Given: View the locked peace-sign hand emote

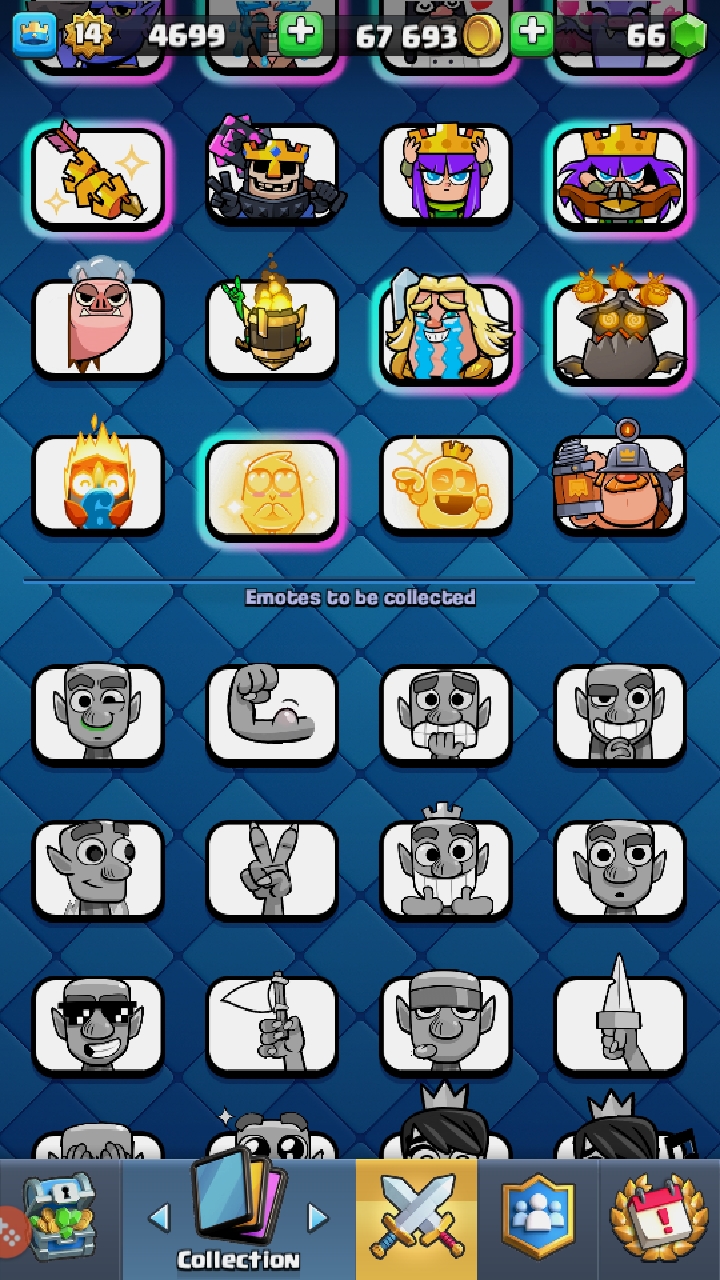Looking at the screenshot, I should [272, 871].
